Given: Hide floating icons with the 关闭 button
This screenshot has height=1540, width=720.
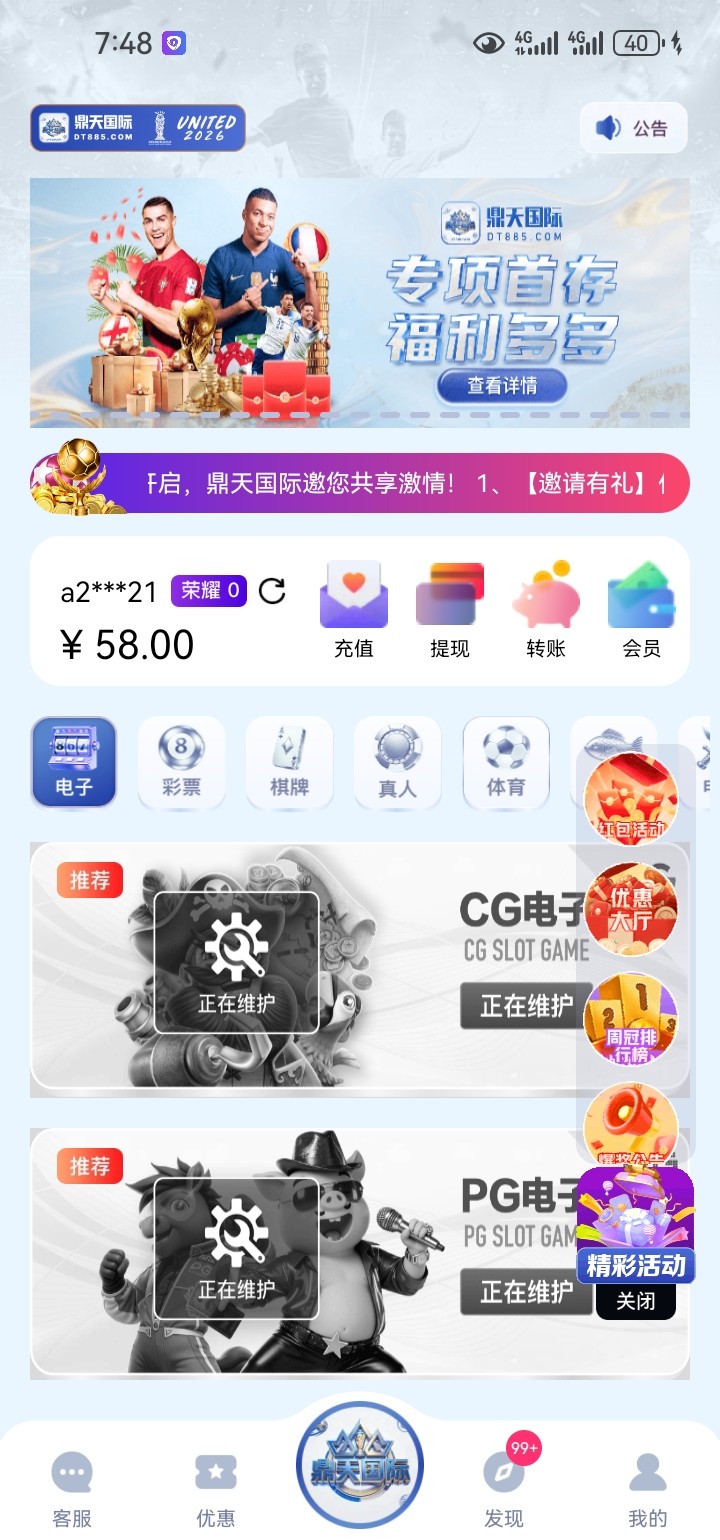Looking at the screenshot, I should (x=636, y=1299).
